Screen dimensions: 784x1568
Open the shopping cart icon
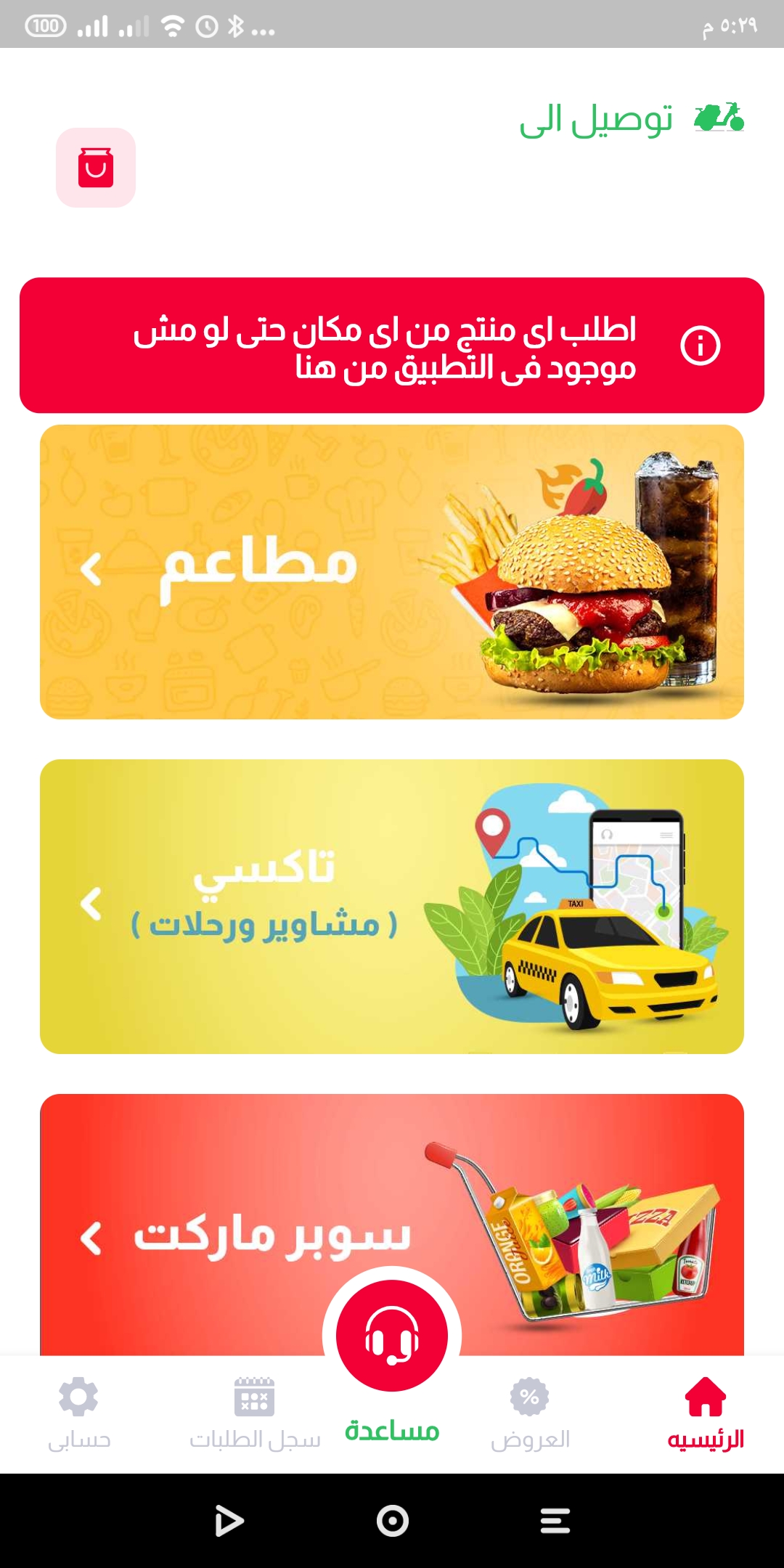pyautogui.click(x=96, y=168)
